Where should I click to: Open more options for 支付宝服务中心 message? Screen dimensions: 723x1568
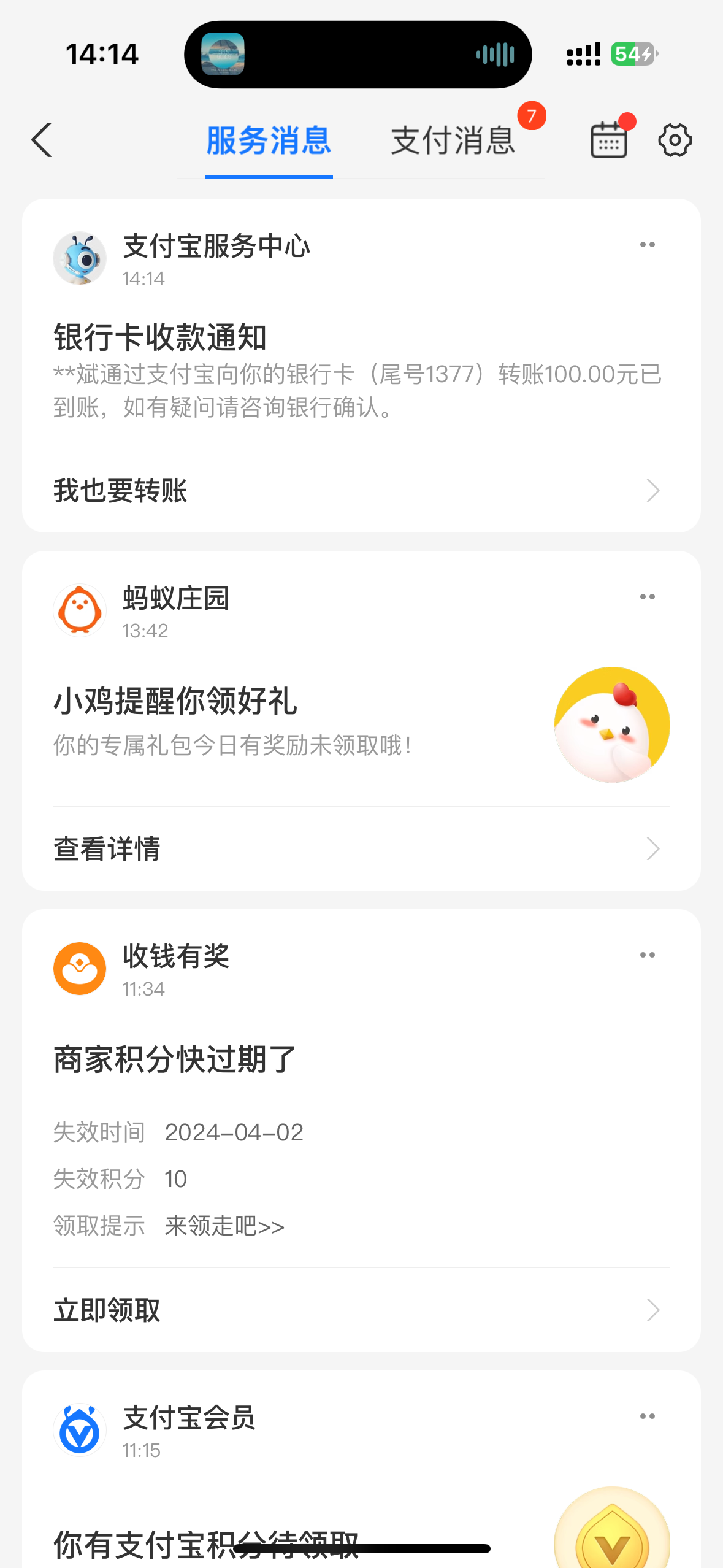(x=647, y=245)
